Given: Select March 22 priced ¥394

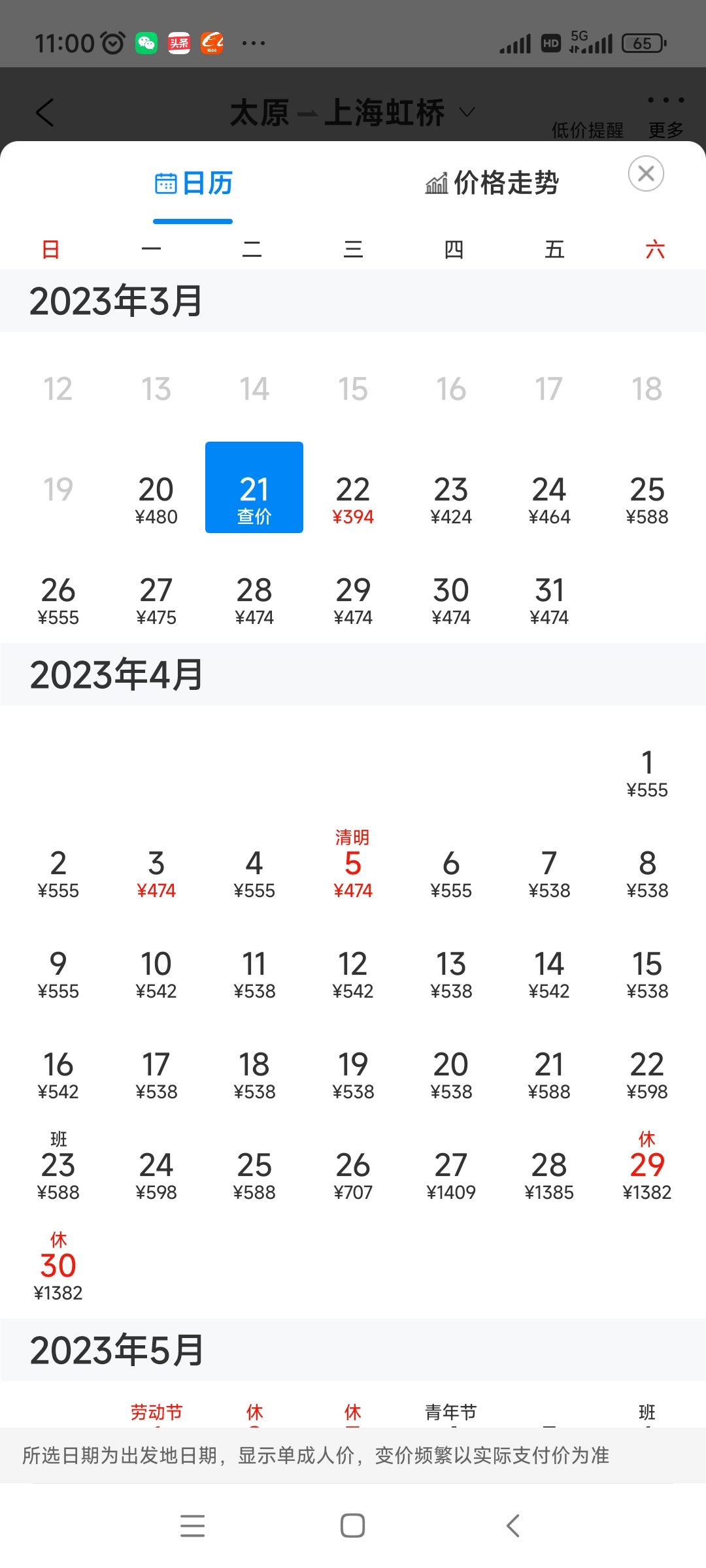Looking at the screenshot, I should click(x=353, y=500).
